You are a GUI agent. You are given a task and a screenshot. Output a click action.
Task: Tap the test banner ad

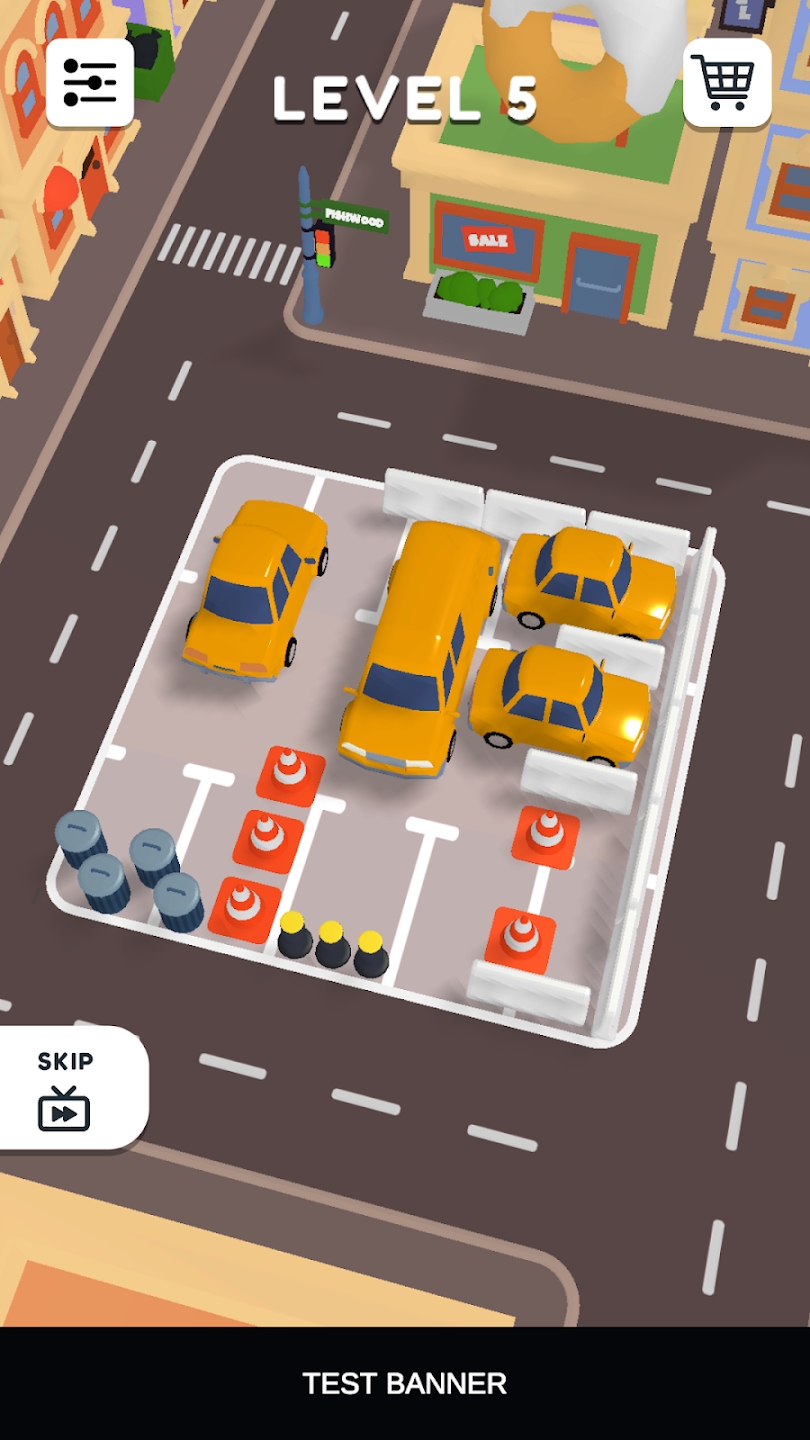(405, 1383)
